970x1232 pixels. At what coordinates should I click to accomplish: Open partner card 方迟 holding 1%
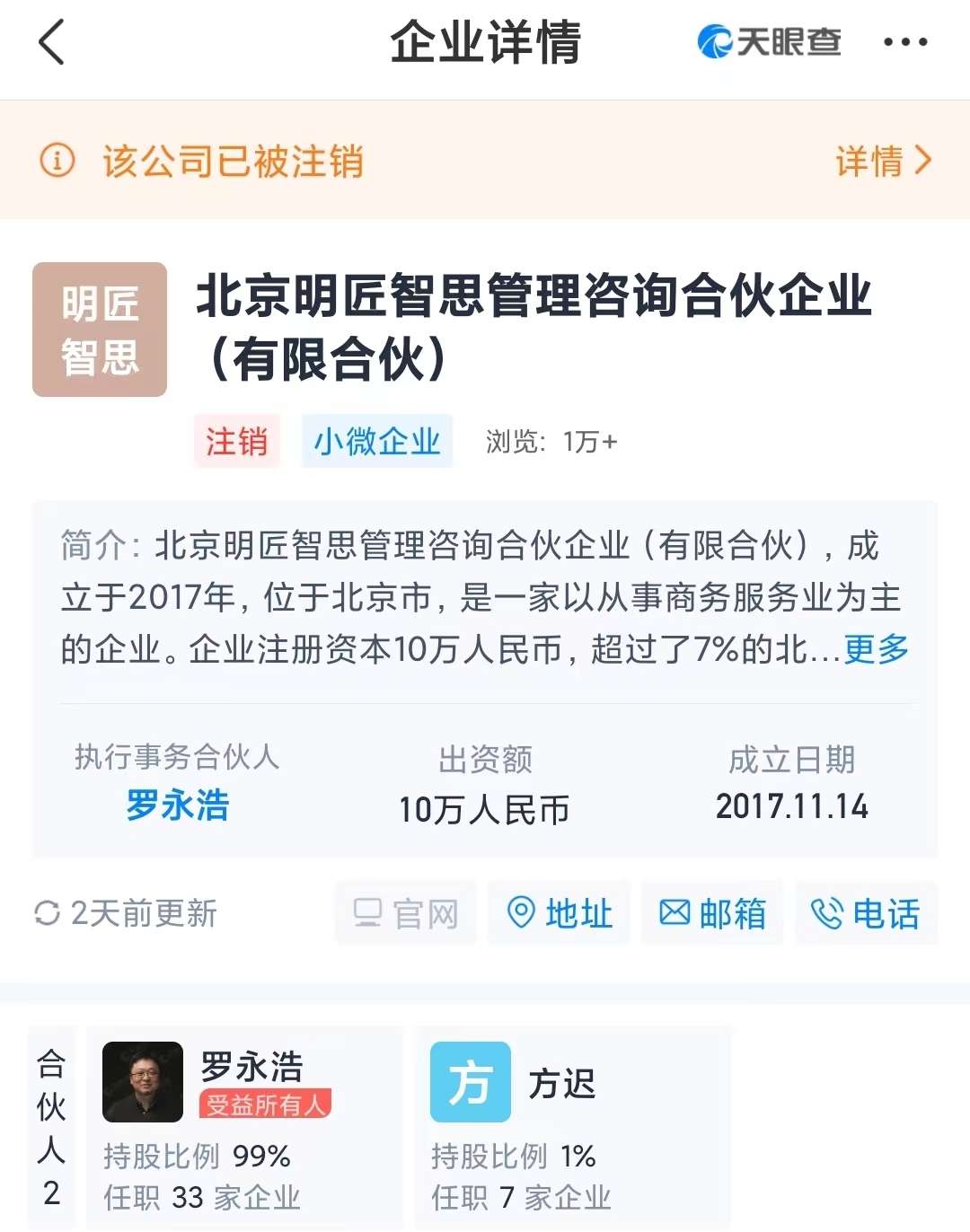[572, 1127]
